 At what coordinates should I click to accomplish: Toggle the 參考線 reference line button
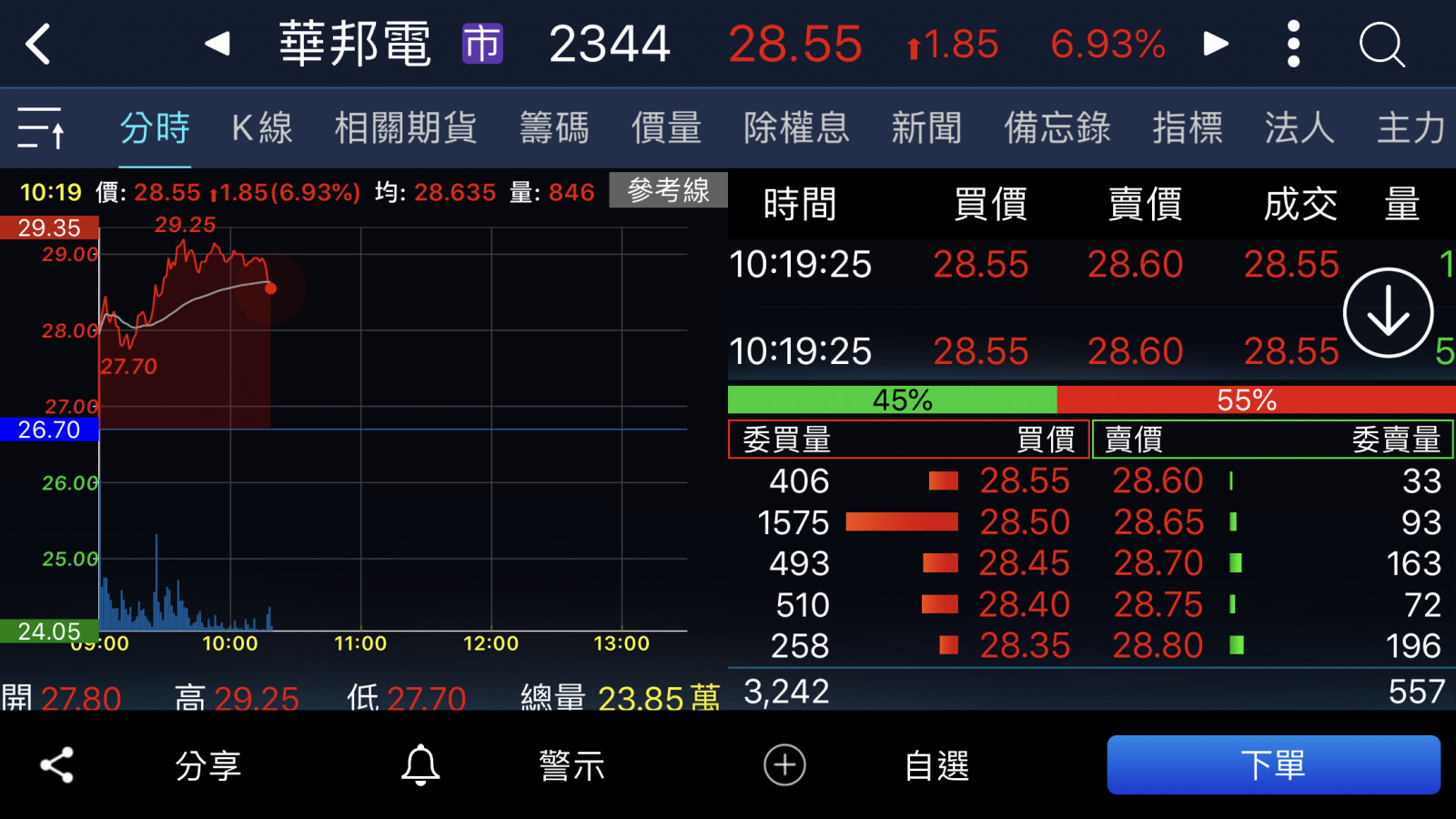(668, 190)
